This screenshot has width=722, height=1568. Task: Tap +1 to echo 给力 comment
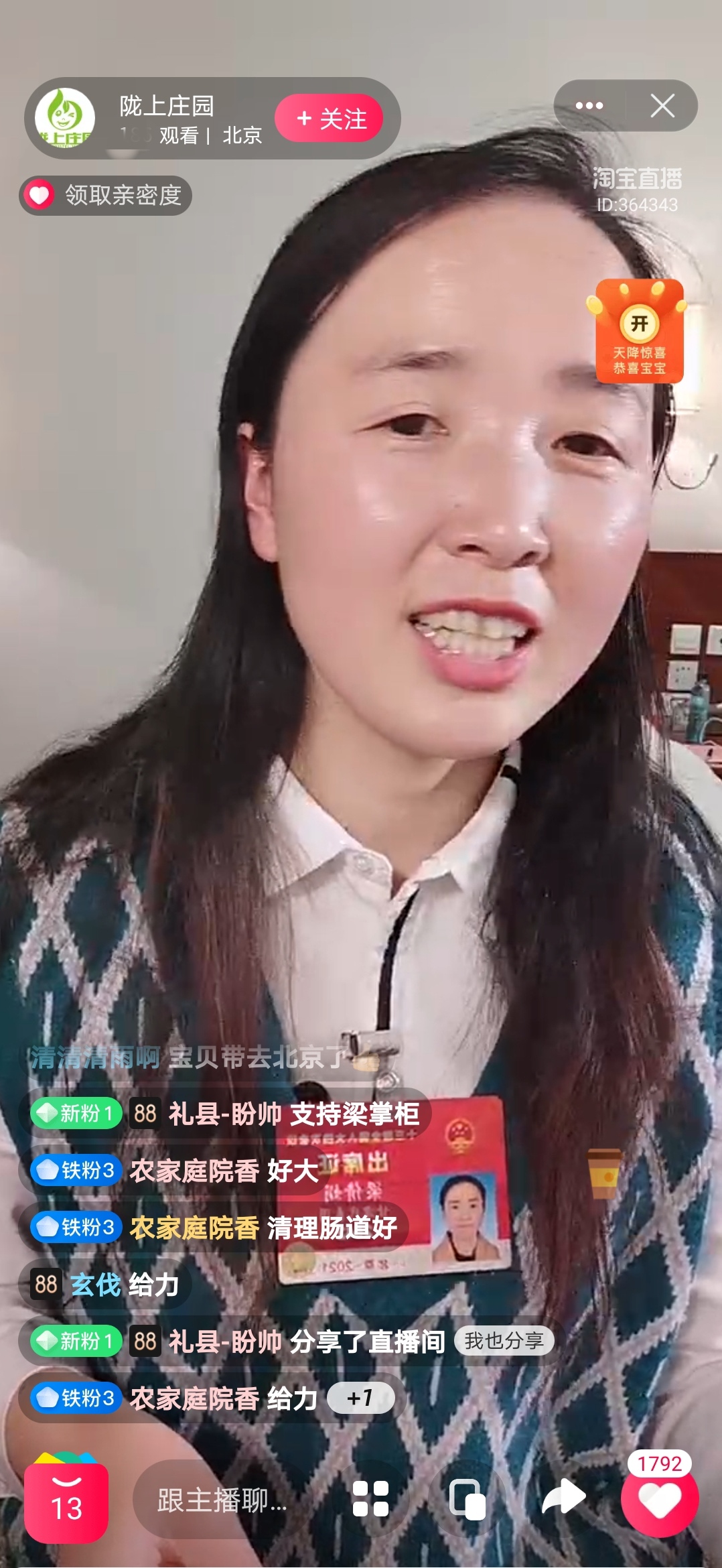pyautogui.click(x=360, y=1398)
